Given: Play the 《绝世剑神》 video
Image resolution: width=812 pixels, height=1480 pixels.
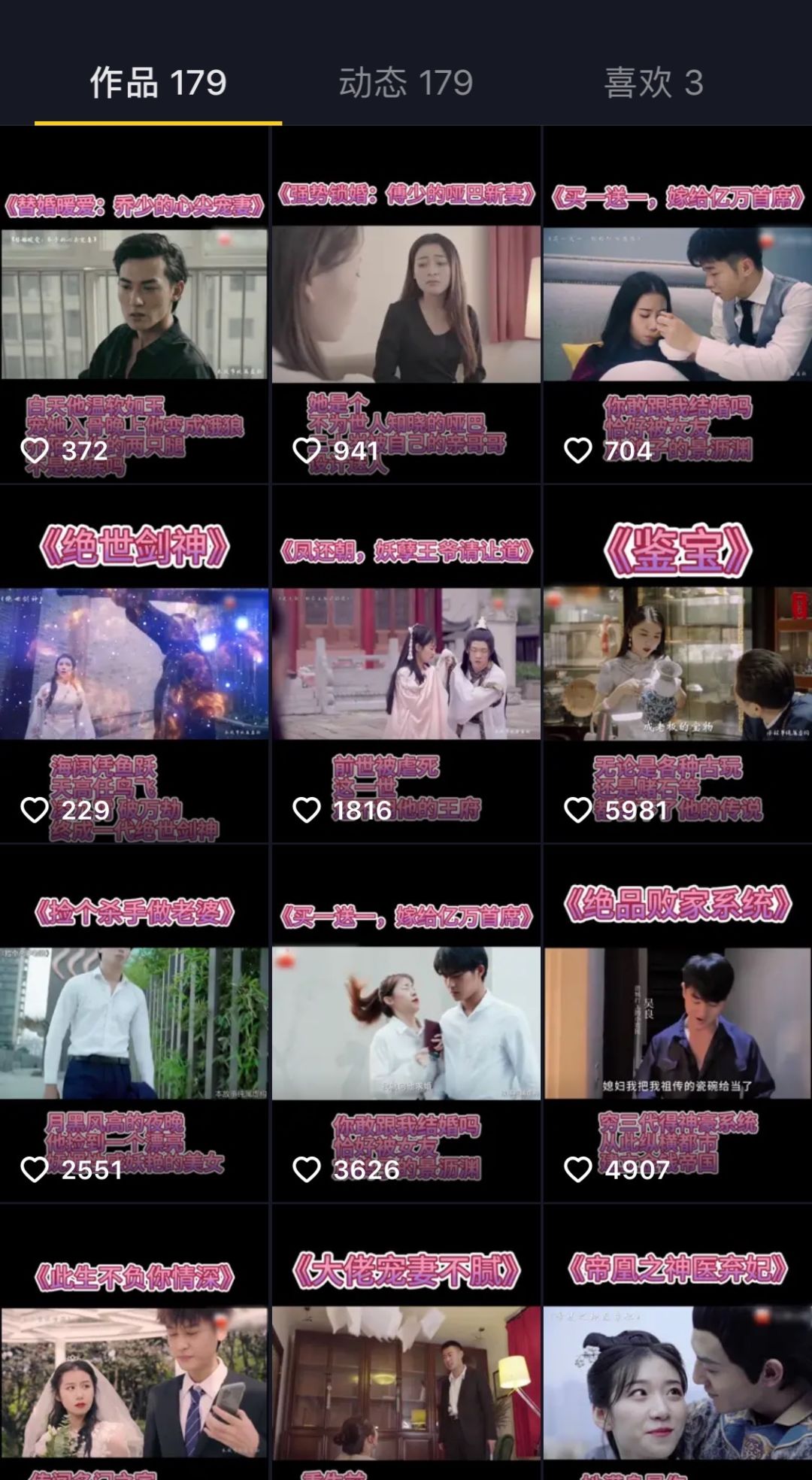Looking at the screenshot, I should coord(134,663).
